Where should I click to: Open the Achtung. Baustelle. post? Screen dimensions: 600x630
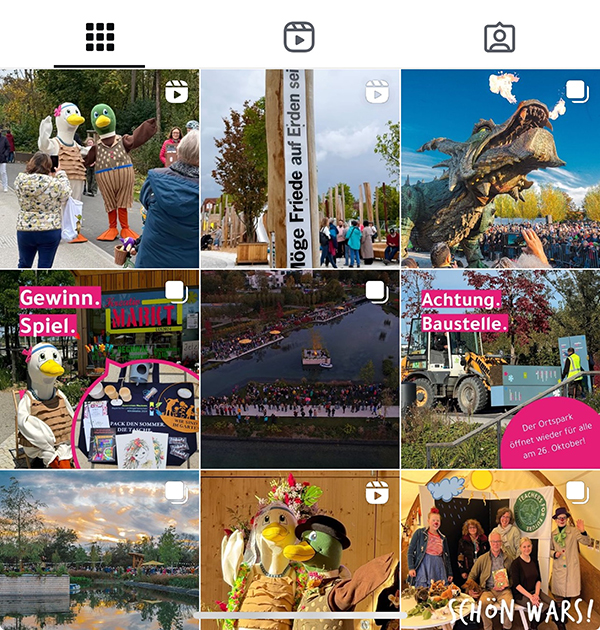[x=500, y=368]
